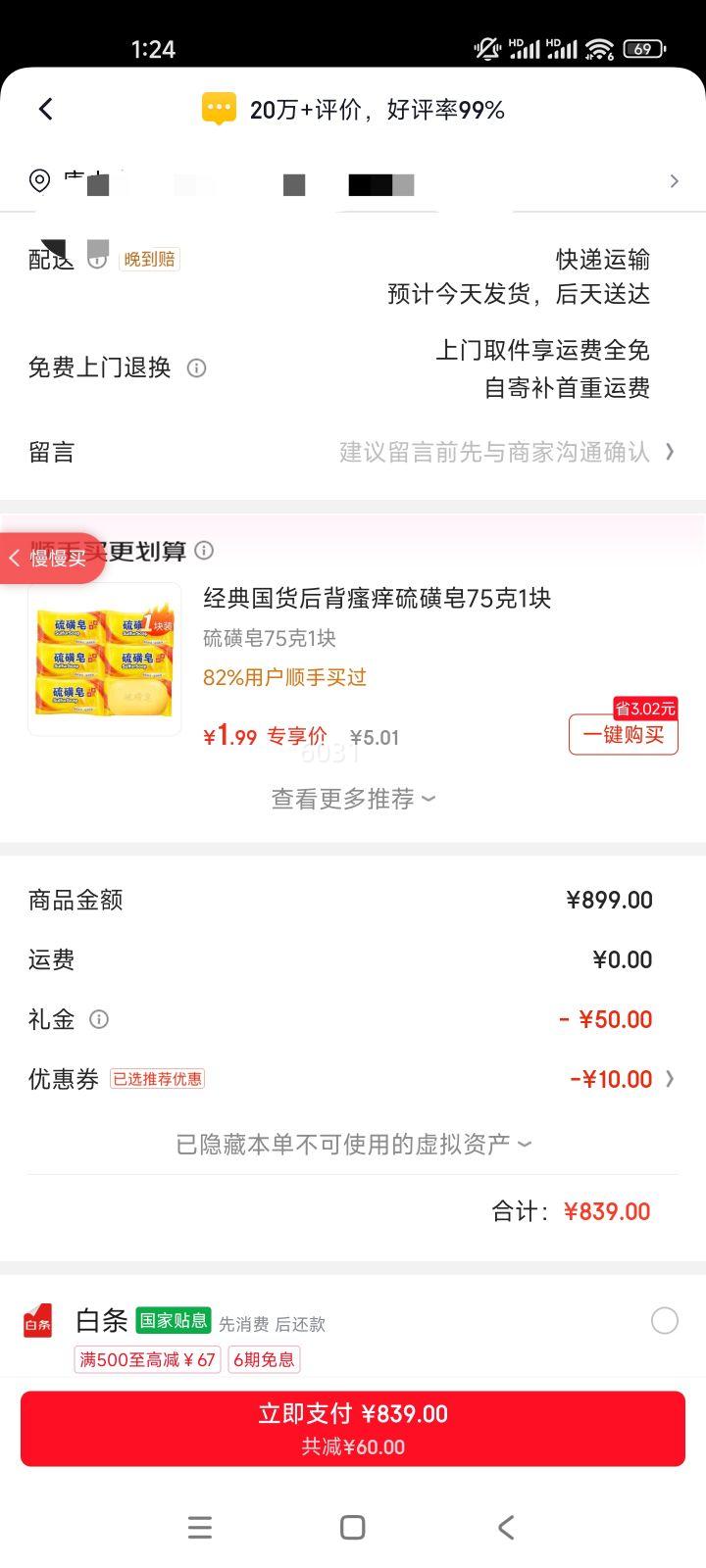Tap the red 白条 logo icon
The height and width of the screenshot is (1568, 706).
[x=37, y=1321]
